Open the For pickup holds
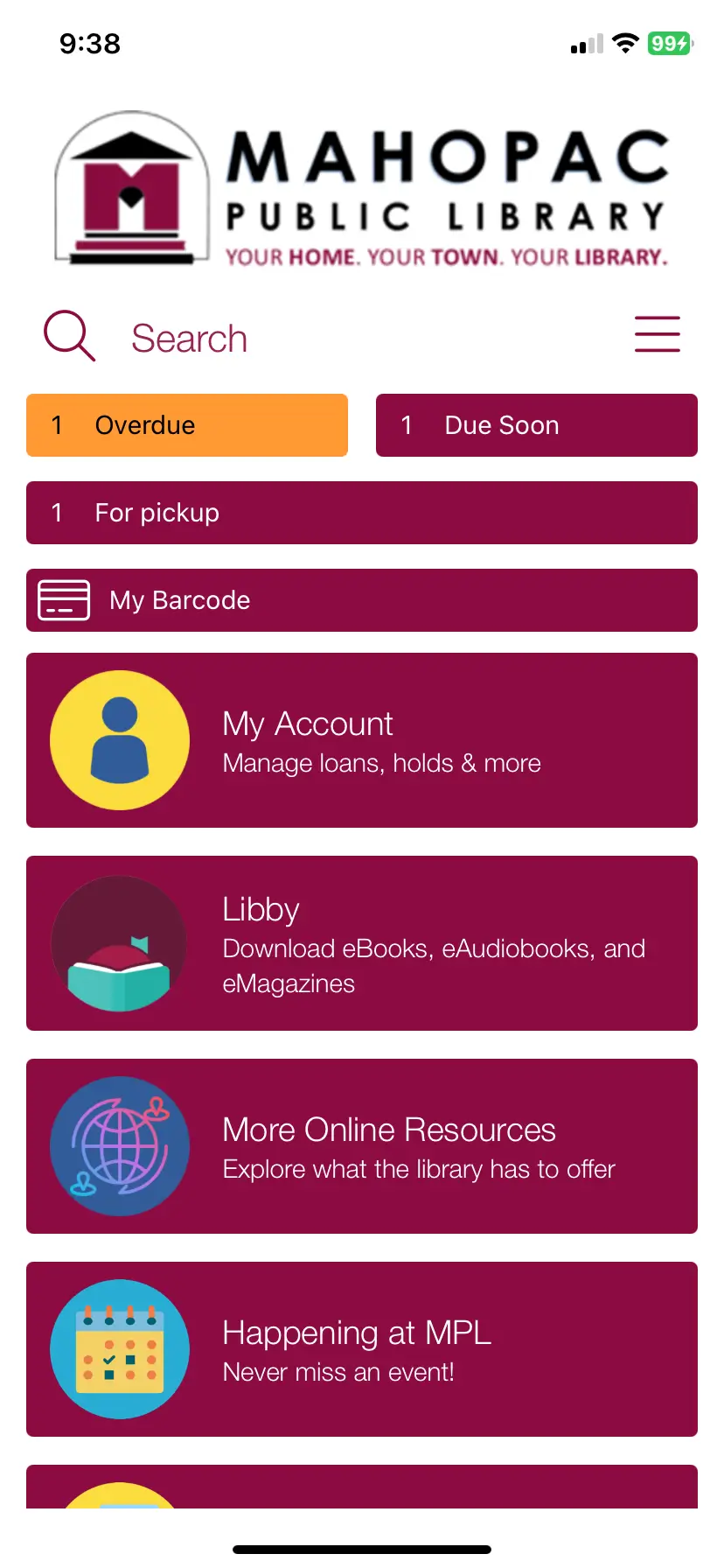This screenshot has height=1568, width=724. pyautogui.click(x=362, y=513)
